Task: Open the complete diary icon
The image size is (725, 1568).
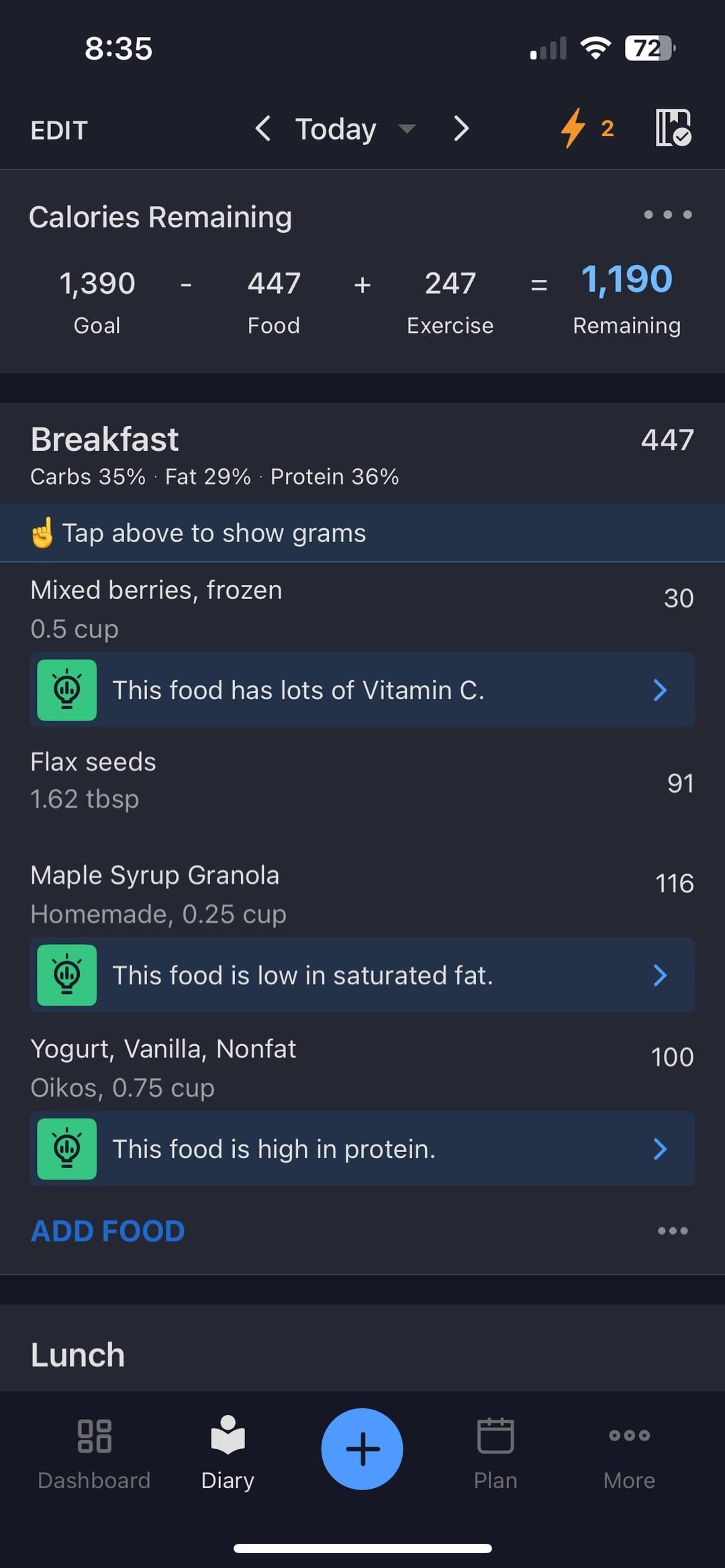Action: (x=673, y=127)
